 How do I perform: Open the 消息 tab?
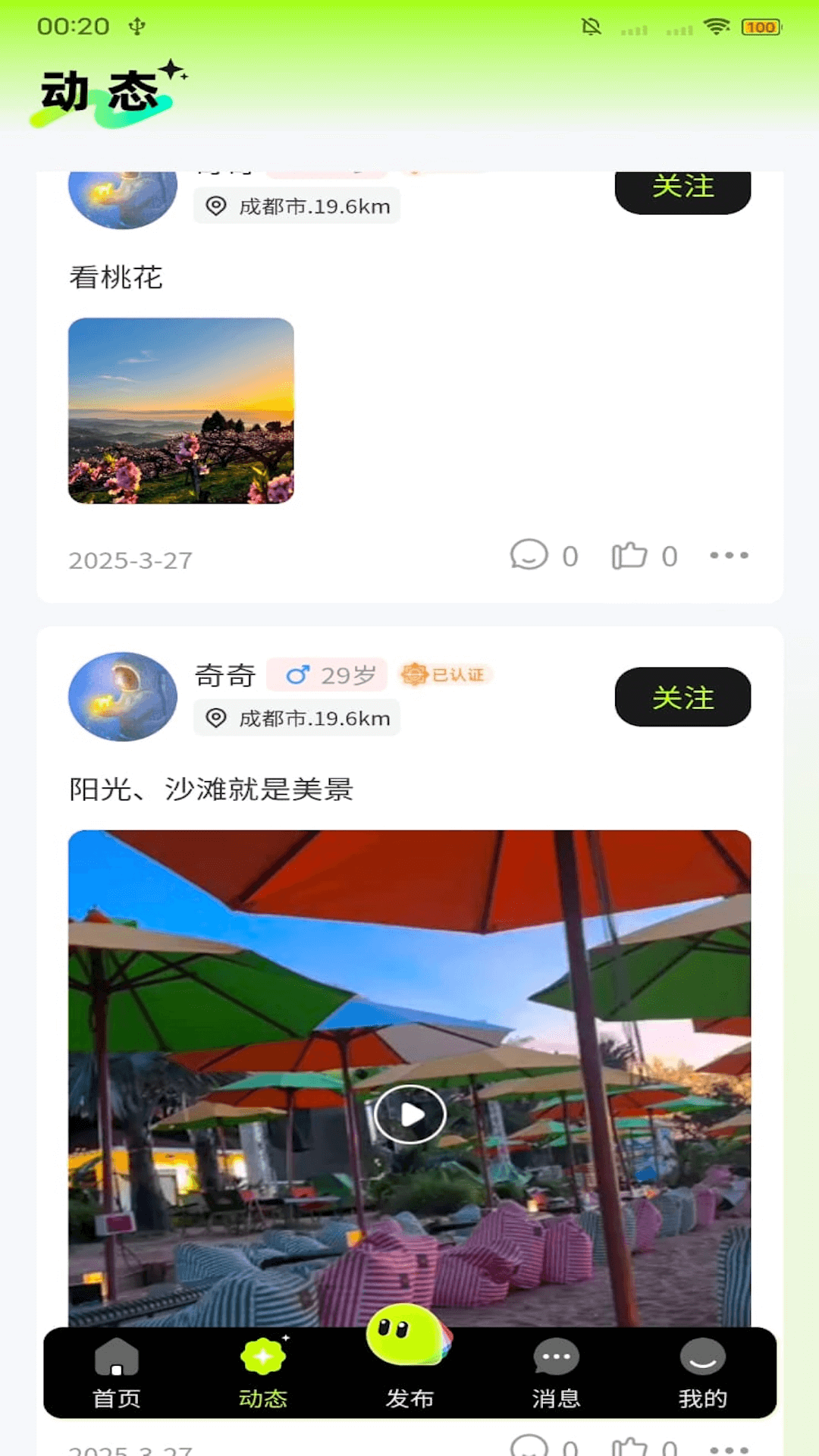point(556,1373)
